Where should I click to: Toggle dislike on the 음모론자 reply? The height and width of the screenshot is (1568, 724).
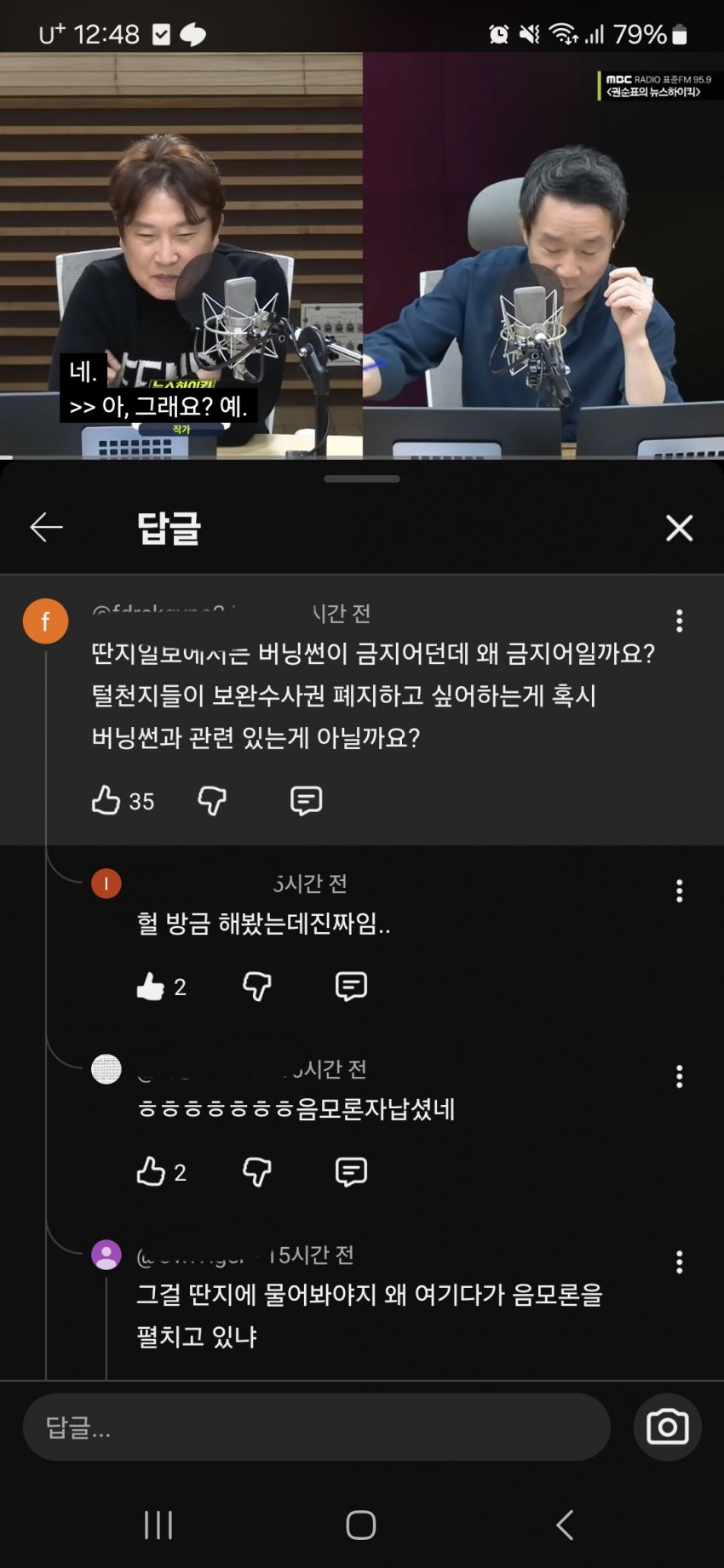click(256, 1170)
